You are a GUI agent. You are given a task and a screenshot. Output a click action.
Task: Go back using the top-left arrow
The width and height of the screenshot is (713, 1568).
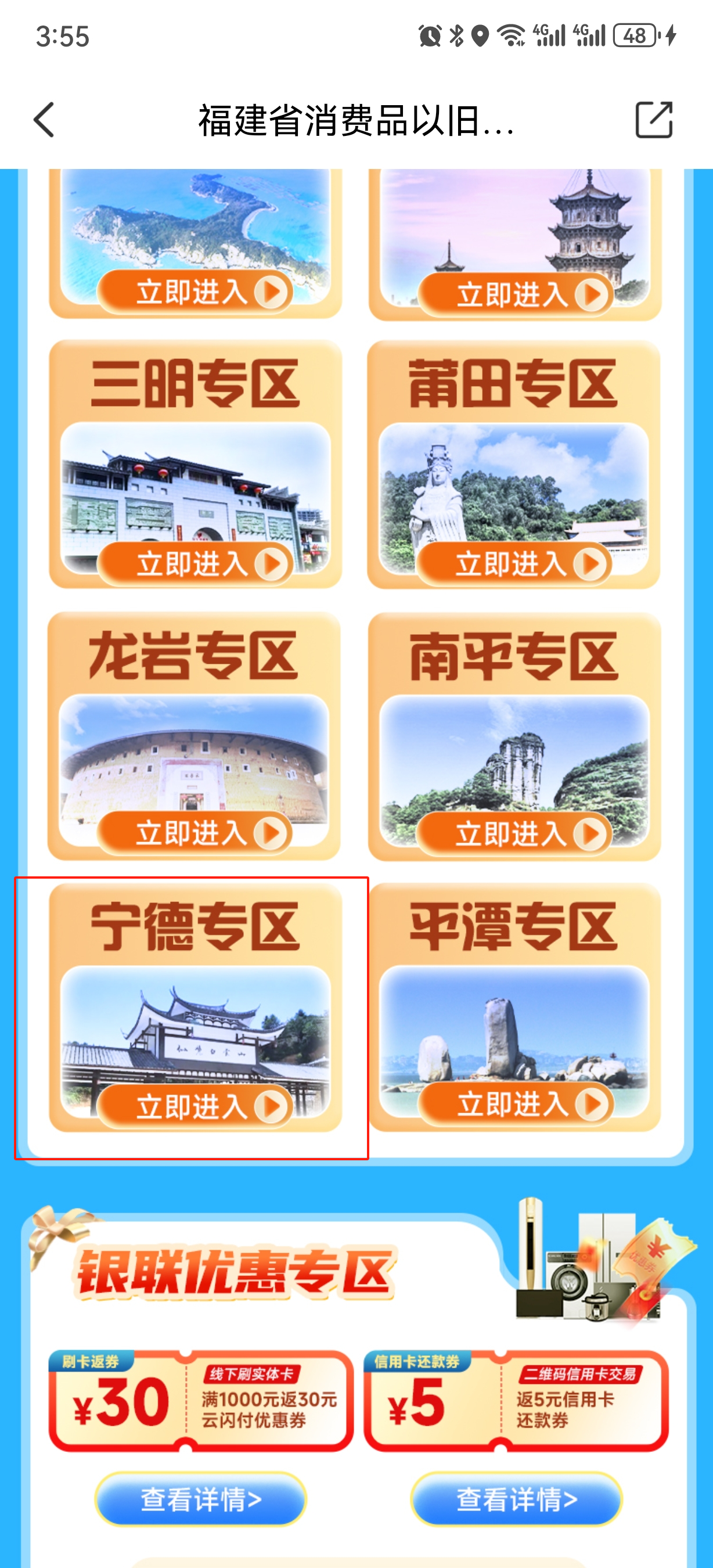point(44,120)
